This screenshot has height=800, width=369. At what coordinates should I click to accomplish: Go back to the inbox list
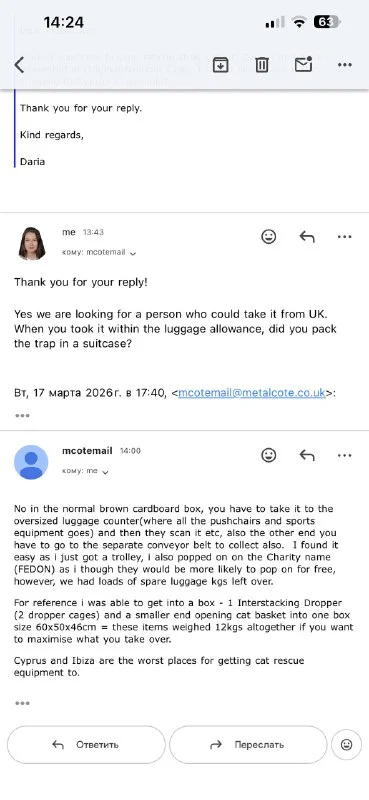click(x=19, y=65)
